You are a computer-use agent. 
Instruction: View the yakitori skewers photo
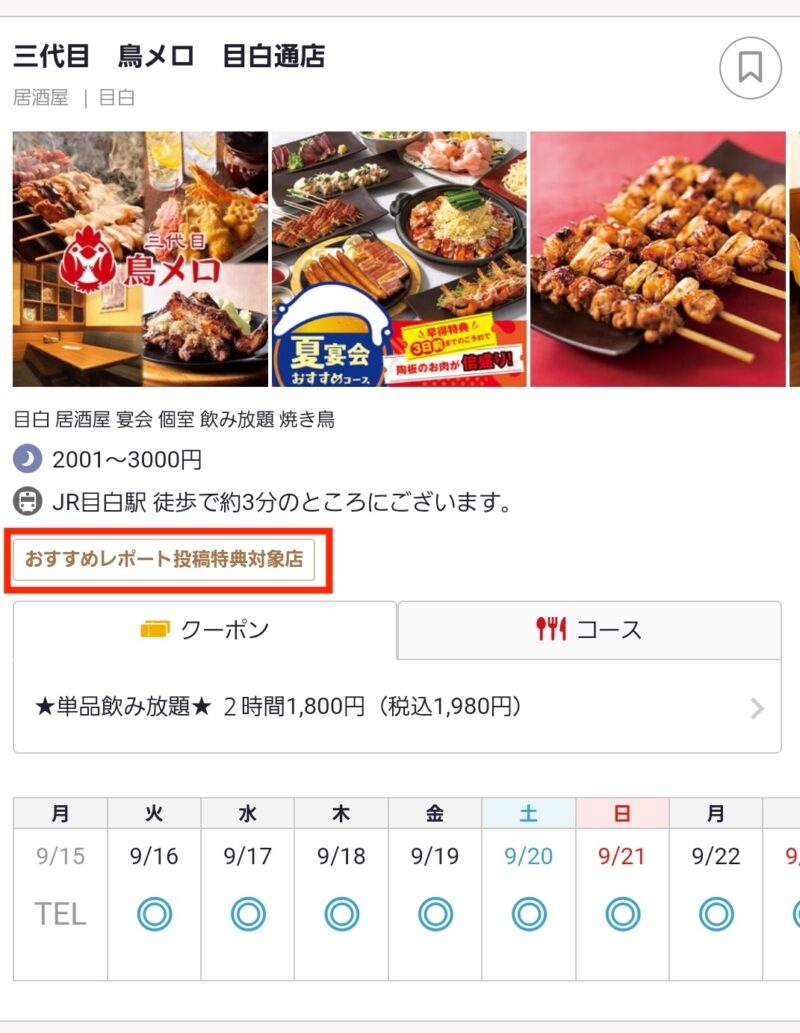pyautogui.click(x=657, y=259)
